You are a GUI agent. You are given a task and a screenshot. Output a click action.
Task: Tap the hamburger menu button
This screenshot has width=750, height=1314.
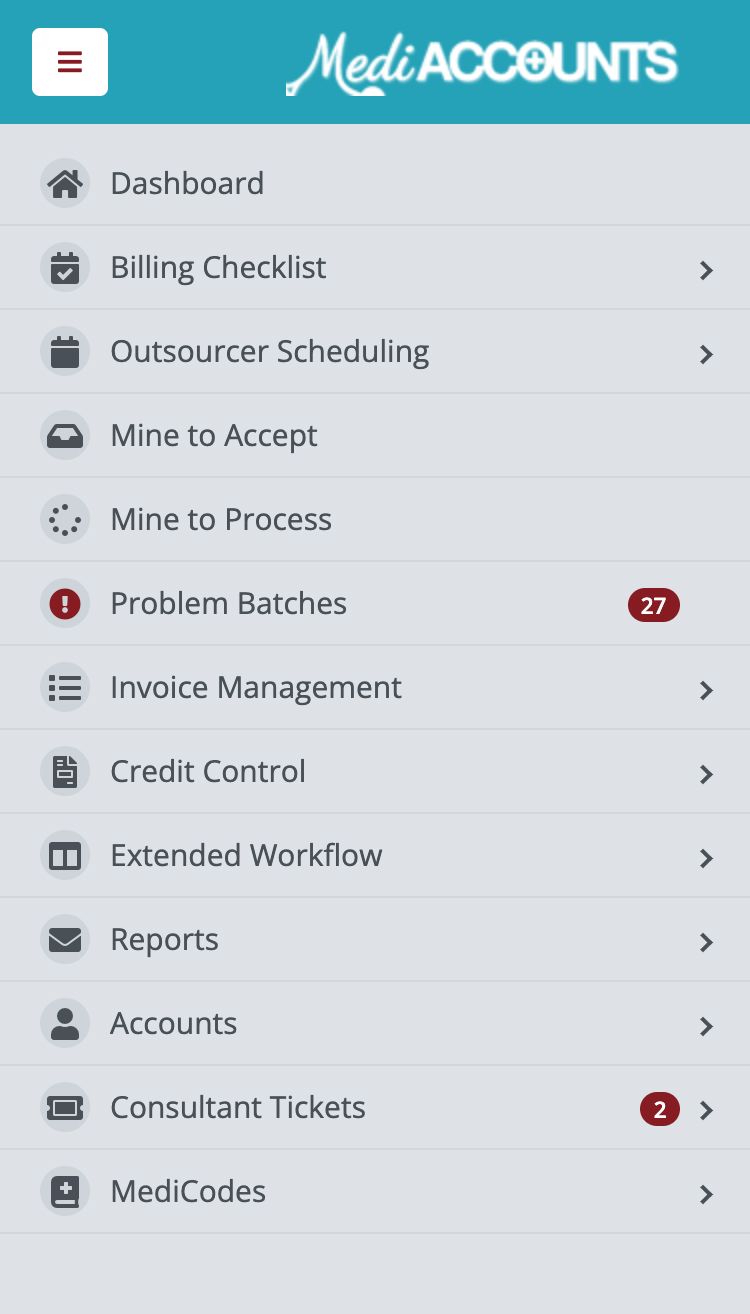pos(69,62)
